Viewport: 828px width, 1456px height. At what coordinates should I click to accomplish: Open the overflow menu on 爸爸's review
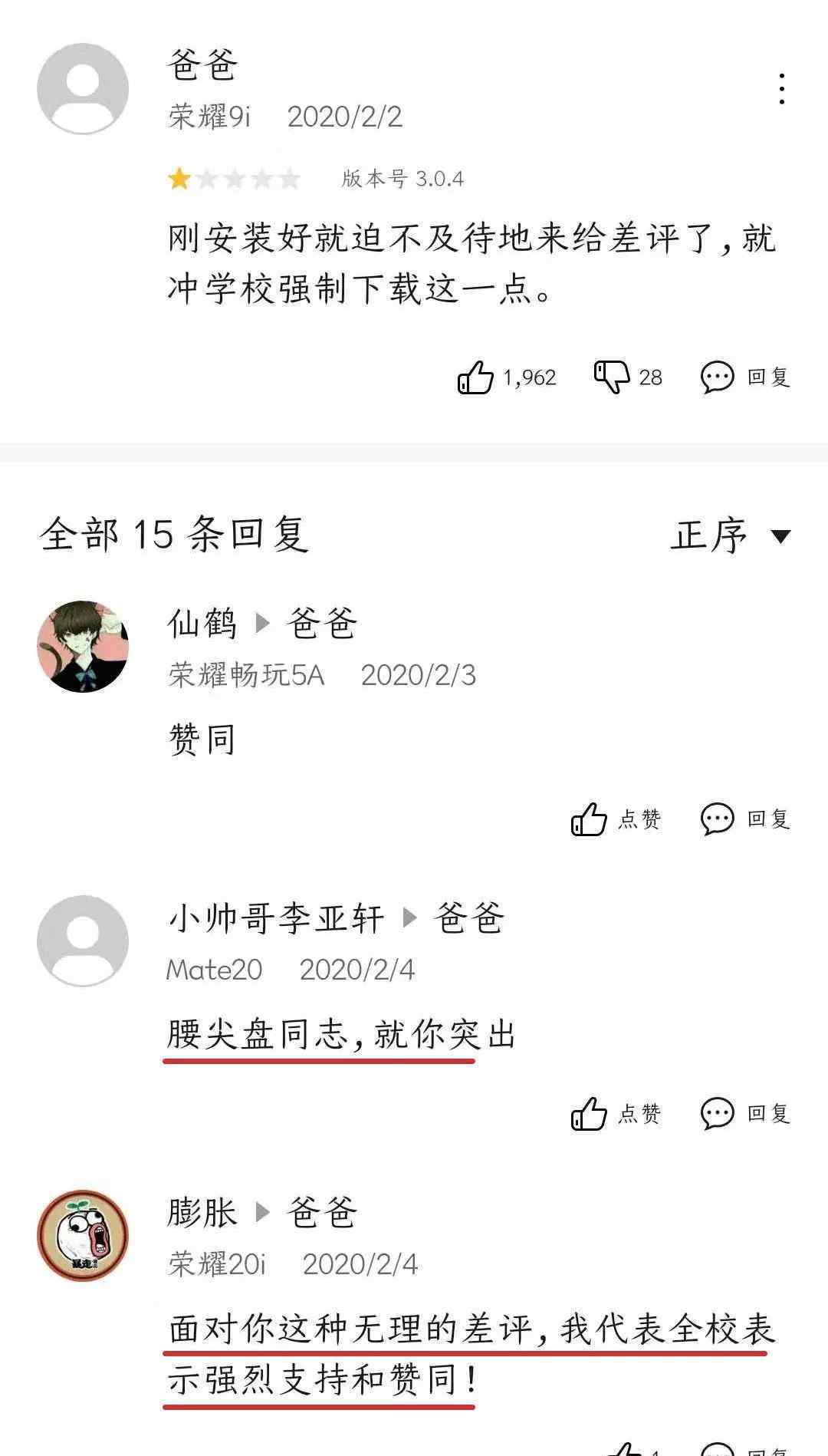pos(781,89)
